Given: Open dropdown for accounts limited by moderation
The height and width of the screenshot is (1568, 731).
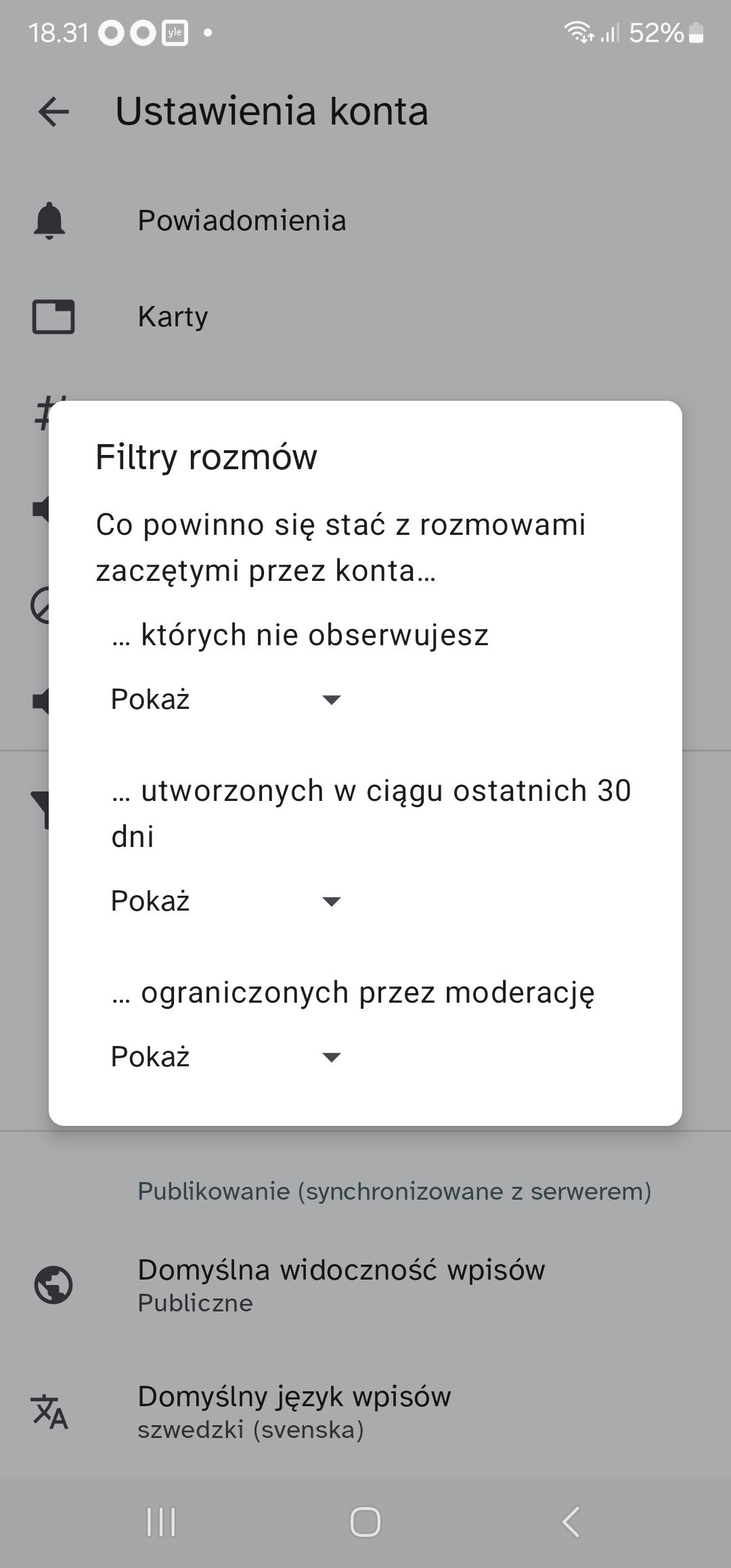Looking at the screenshot, I should coord(226,1057).
